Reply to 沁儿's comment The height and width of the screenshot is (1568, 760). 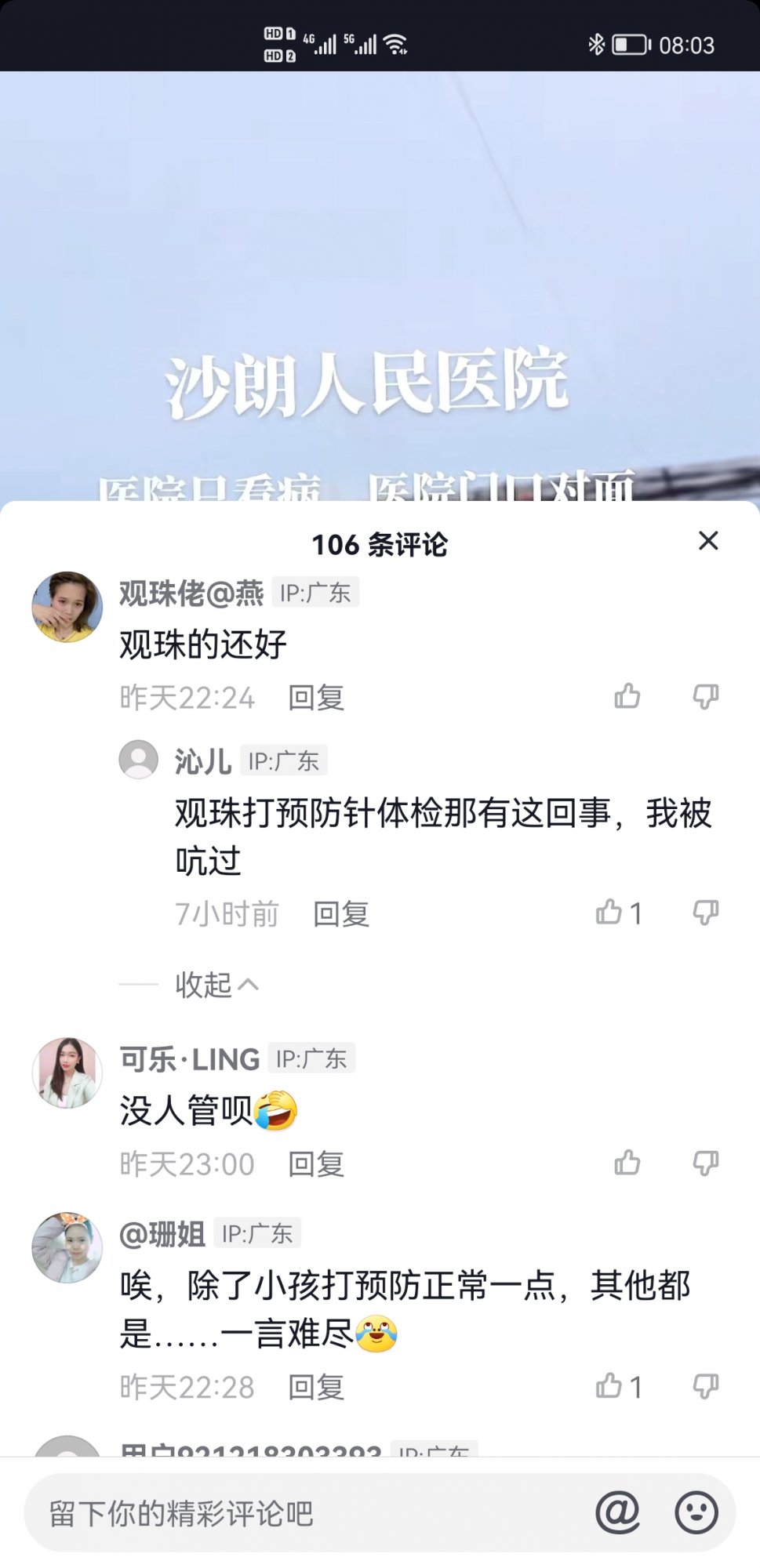341,913
